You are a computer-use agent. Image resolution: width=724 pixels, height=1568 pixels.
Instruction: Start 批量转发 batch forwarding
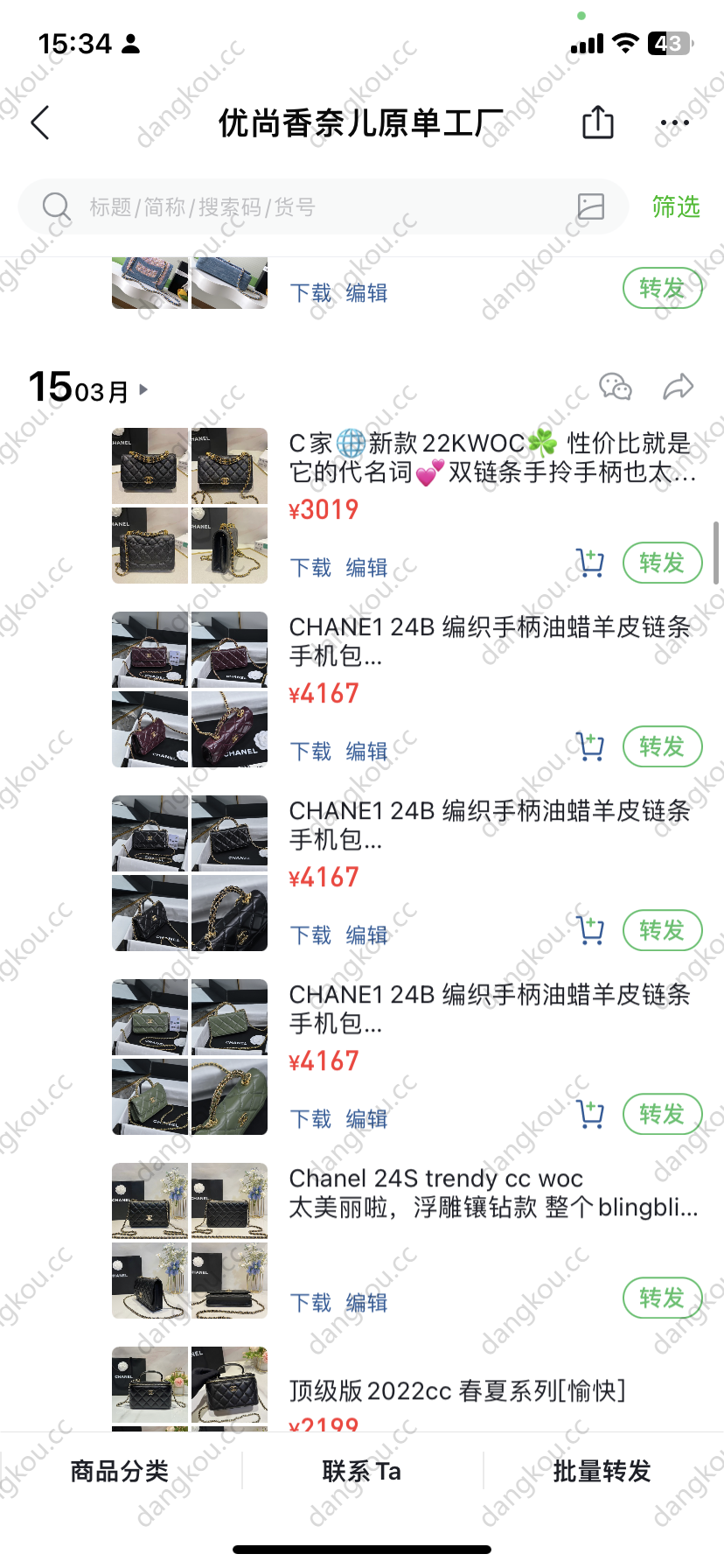pyautogui.click(x=602, y=1471)
